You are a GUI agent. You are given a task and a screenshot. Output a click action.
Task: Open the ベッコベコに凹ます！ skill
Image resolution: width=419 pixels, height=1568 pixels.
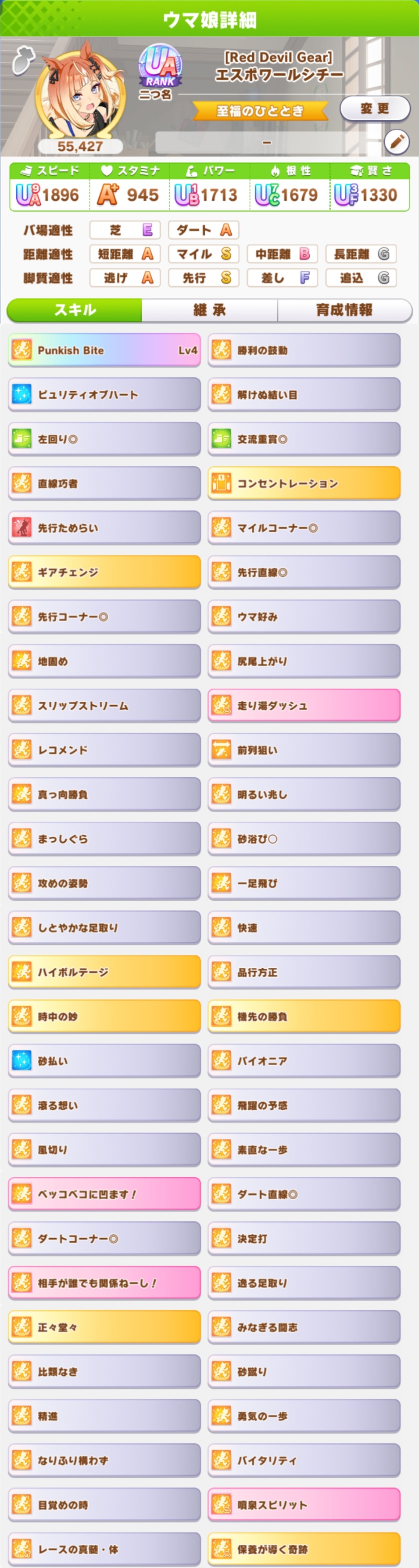(x=104, y=1195)
